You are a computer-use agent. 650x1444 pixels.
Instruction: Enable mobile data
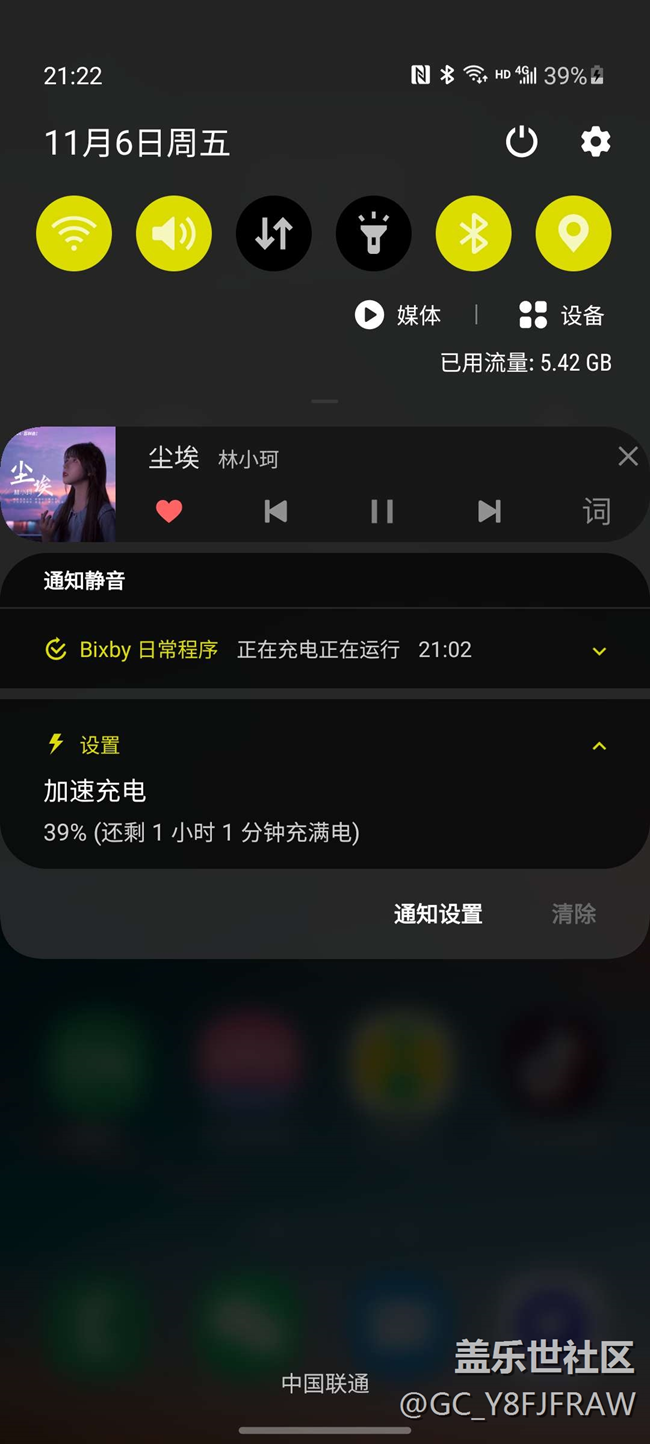tap(274, 234)
